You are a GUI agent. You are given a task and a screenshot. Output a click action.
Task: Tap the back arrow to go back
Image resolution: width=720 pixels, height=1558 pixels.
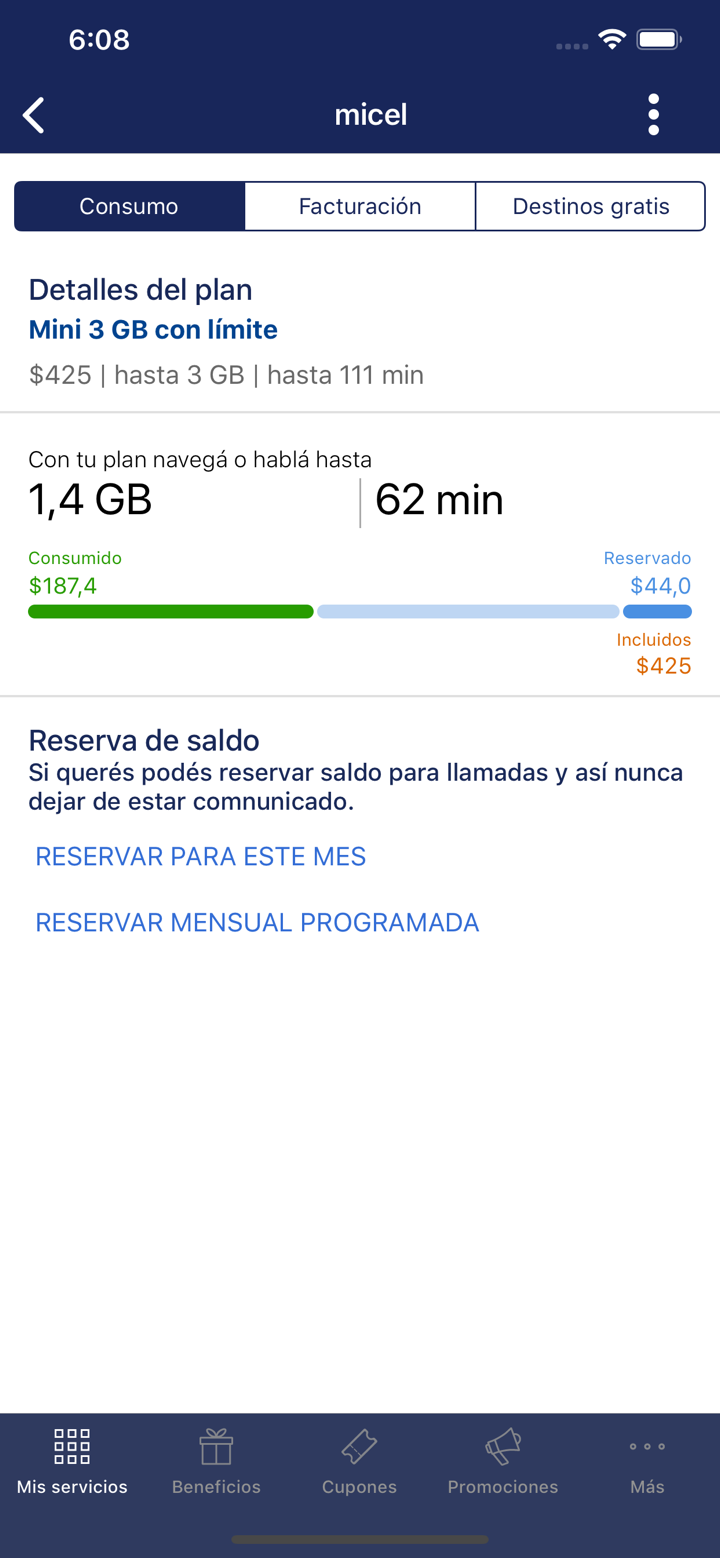click(x=33, y=114)
